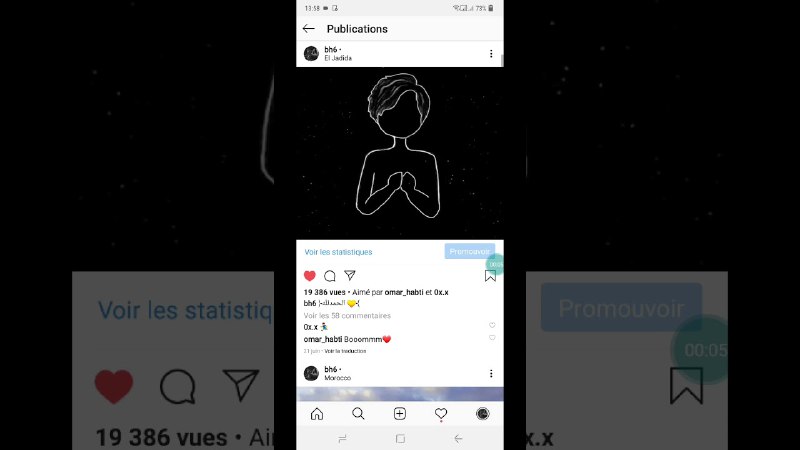Image resolution: width=800 pixels, height=450 pixels.
Task: Tap the system back button
Action: pos(458,439)
